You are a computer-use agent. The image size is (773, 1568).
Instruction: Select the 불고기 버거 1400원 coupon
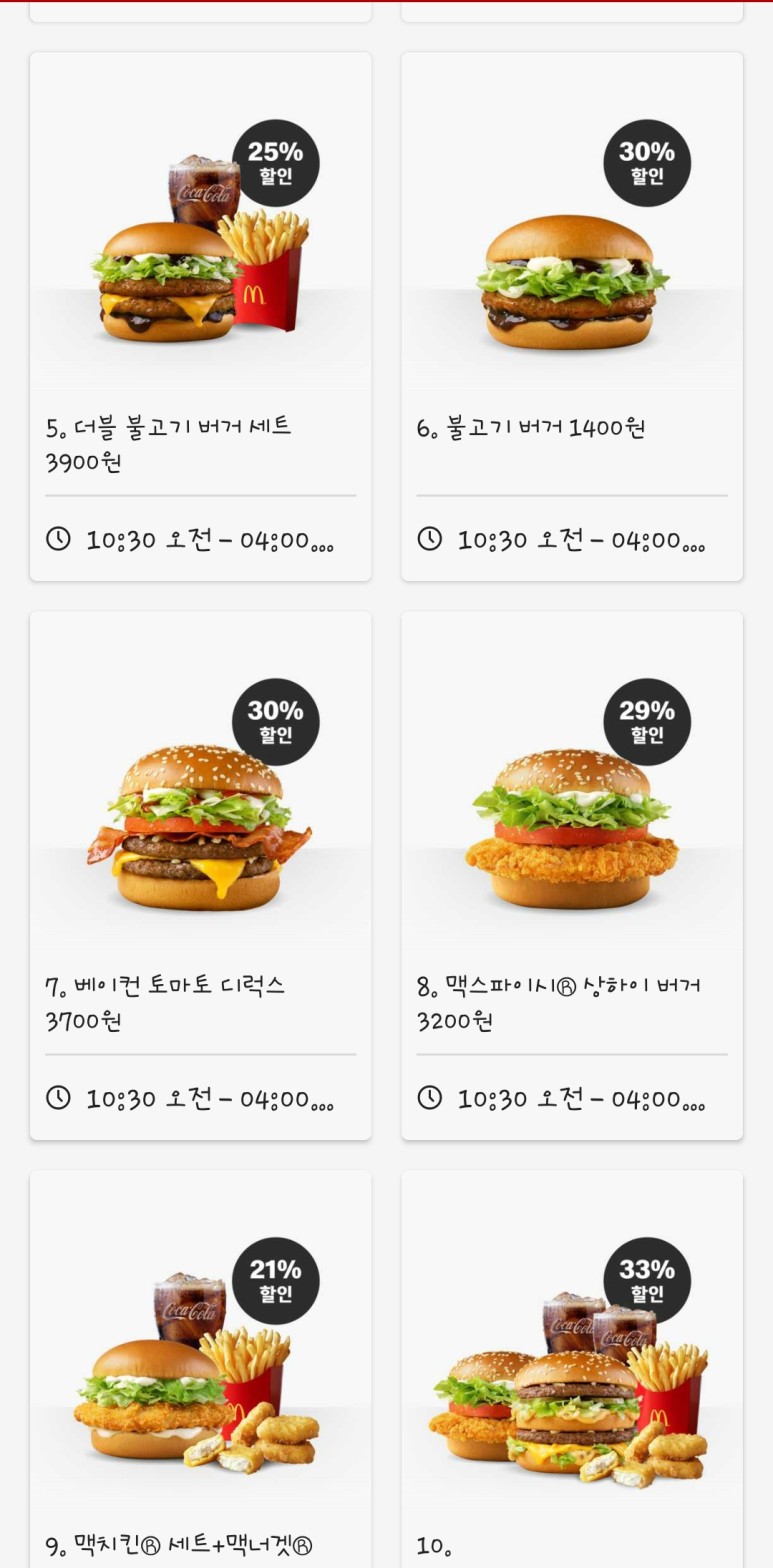(572, 316)
